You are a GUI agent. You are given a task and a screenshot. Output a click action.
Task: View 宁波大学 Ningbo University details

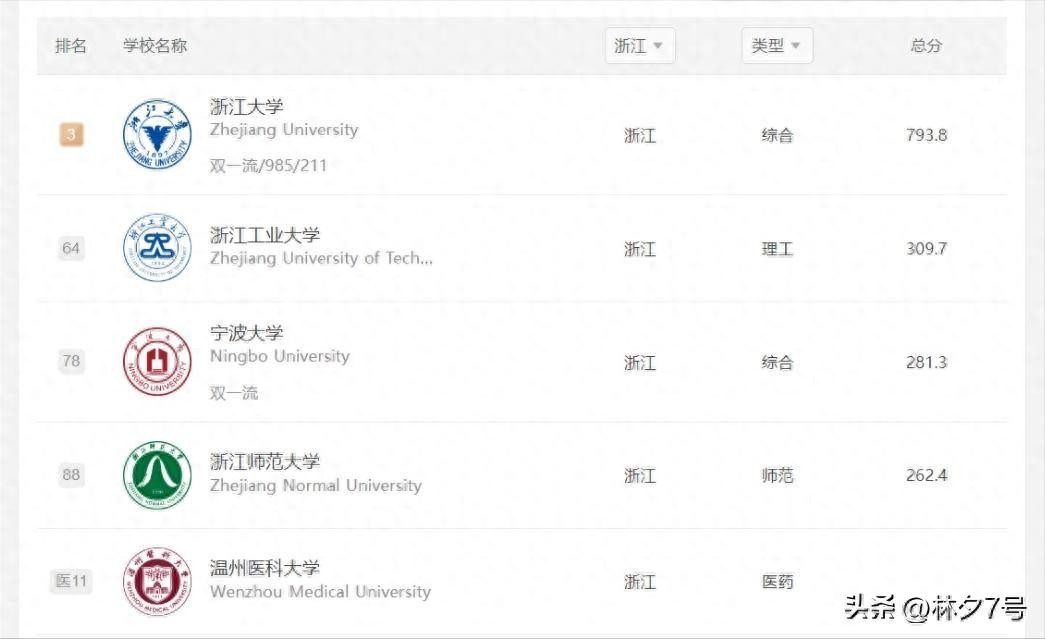247,333
